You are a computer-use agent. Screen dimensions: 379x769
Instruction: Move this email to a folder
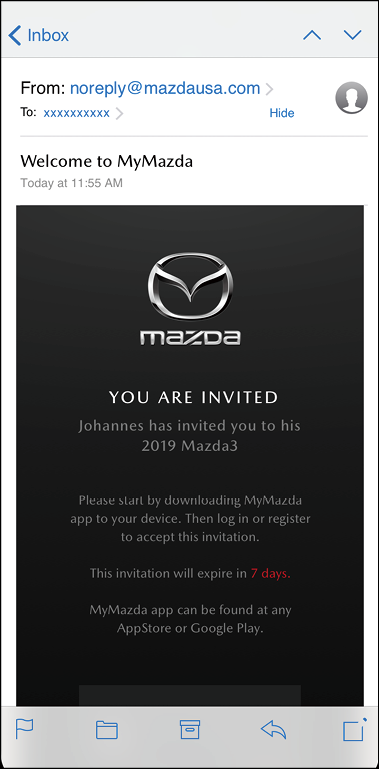(107, 730)
